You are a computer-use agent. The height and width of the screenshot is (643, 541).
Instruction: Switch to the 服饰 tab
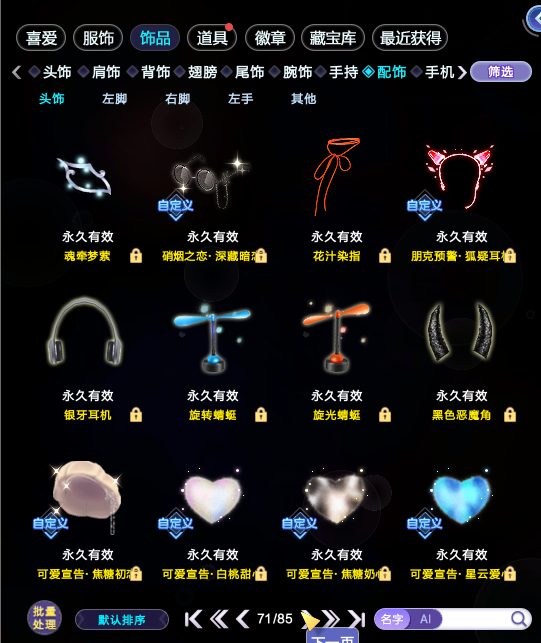pyautogui.click(x=98, y=38)
